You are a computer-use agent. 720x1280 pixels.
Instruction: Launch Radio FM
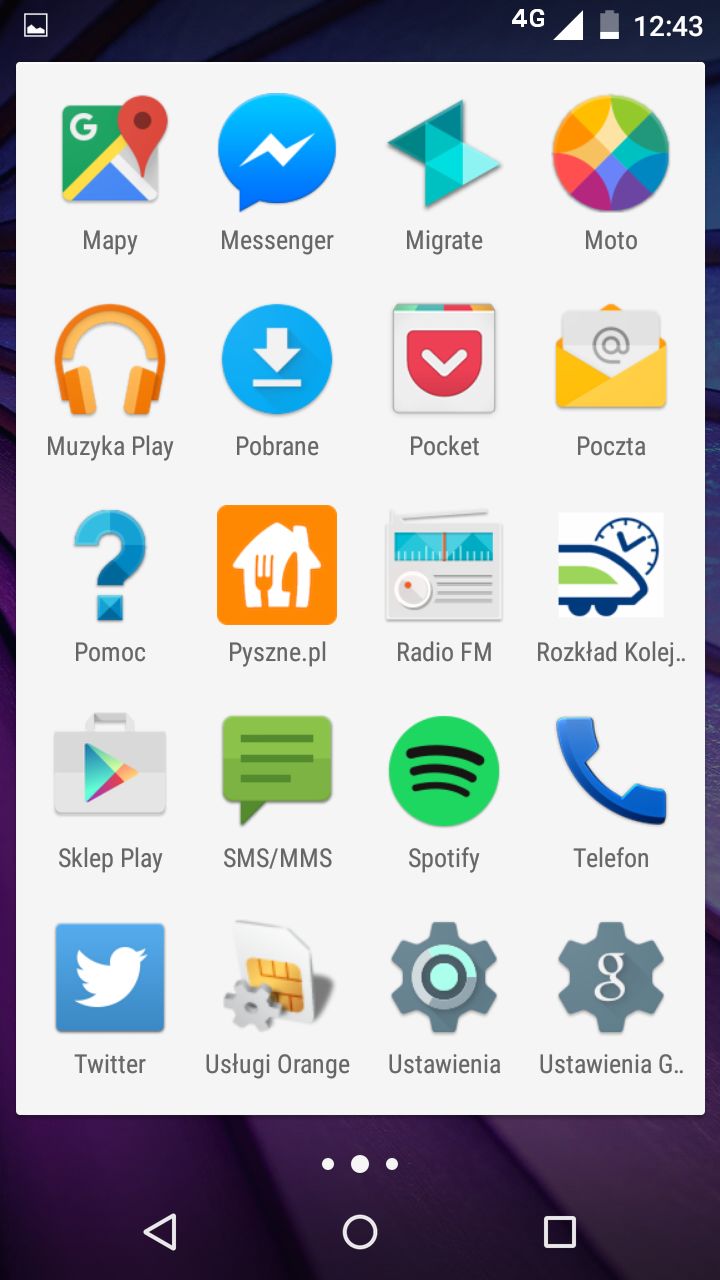pos(444,564)
